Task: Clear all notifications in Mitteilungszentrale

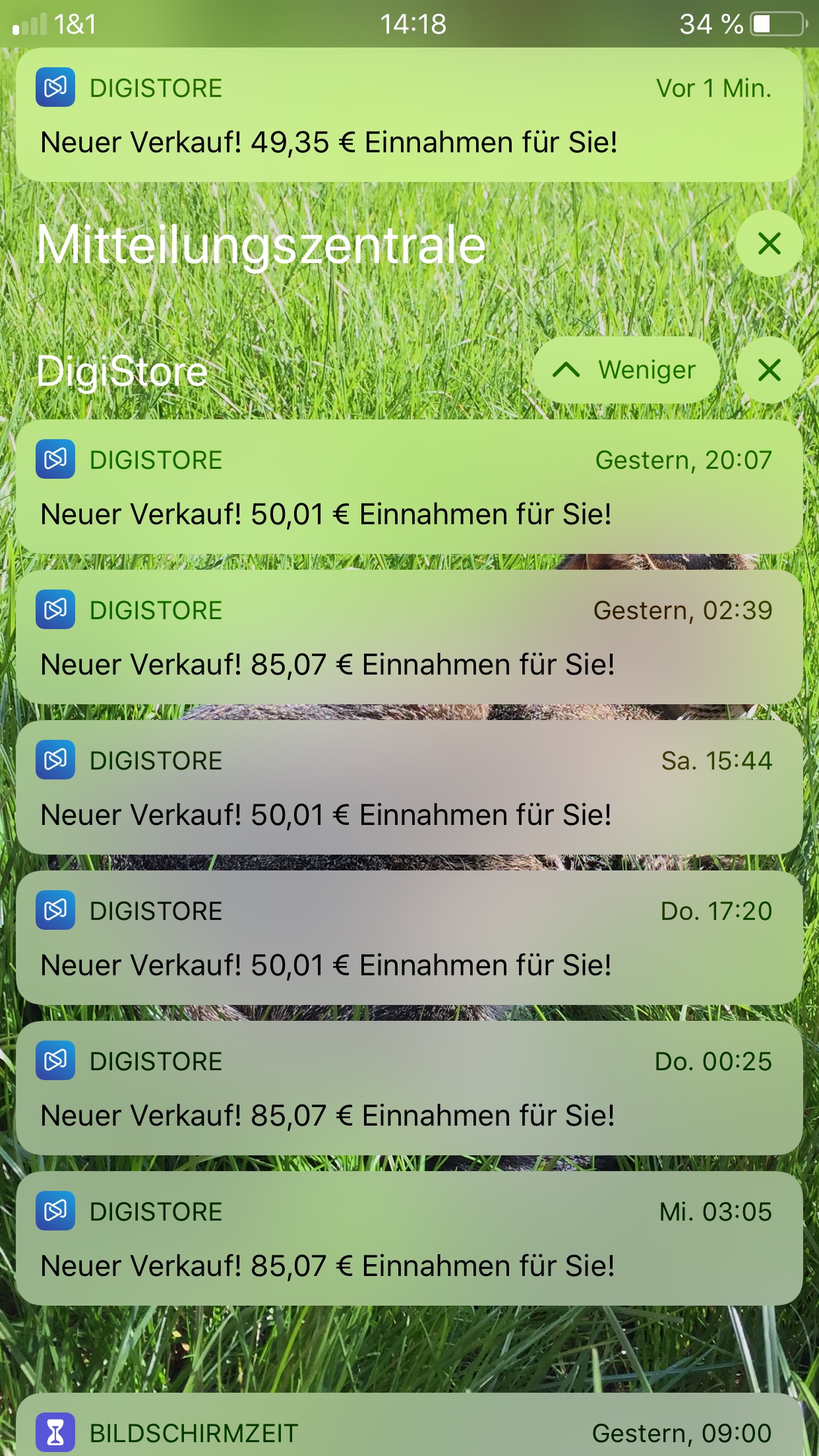Action: click(770, 243)
